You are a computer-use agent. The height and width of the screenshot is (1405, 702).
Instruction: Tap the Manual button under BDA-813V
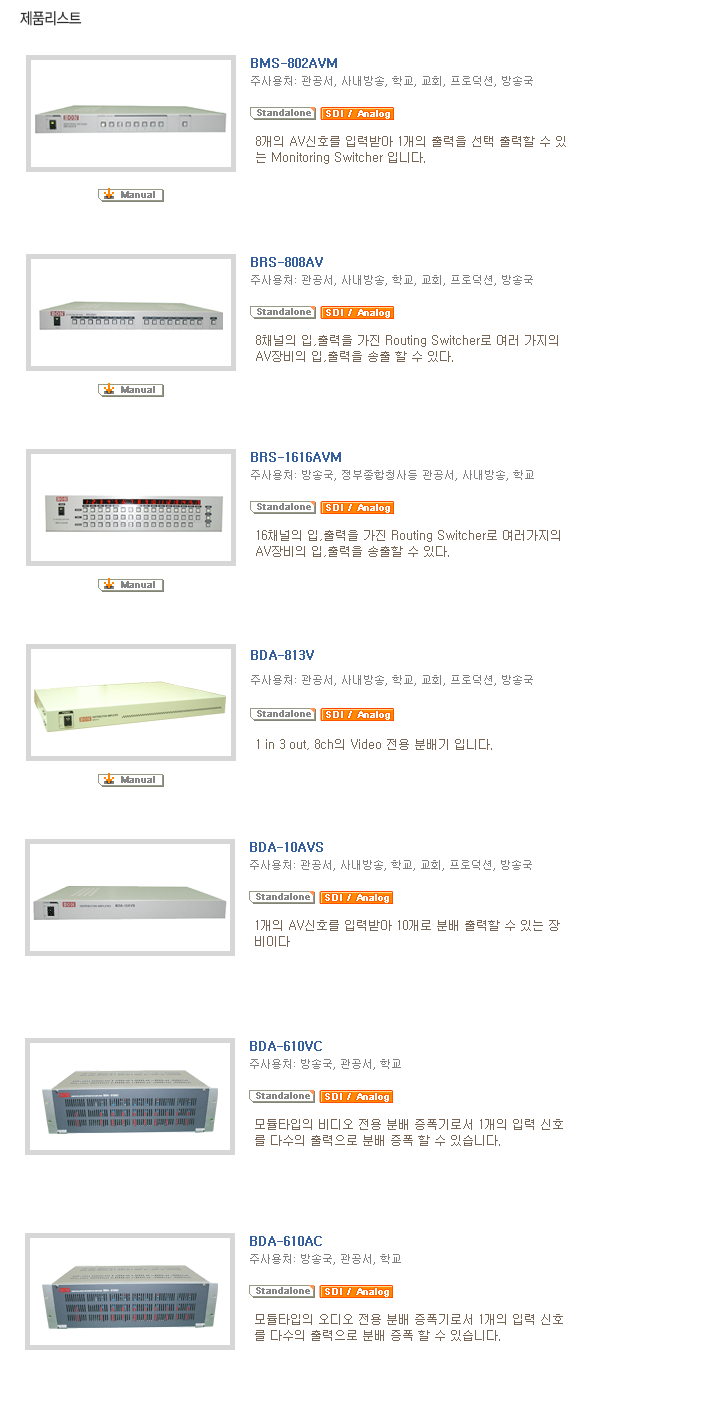(x=131, y=780)
